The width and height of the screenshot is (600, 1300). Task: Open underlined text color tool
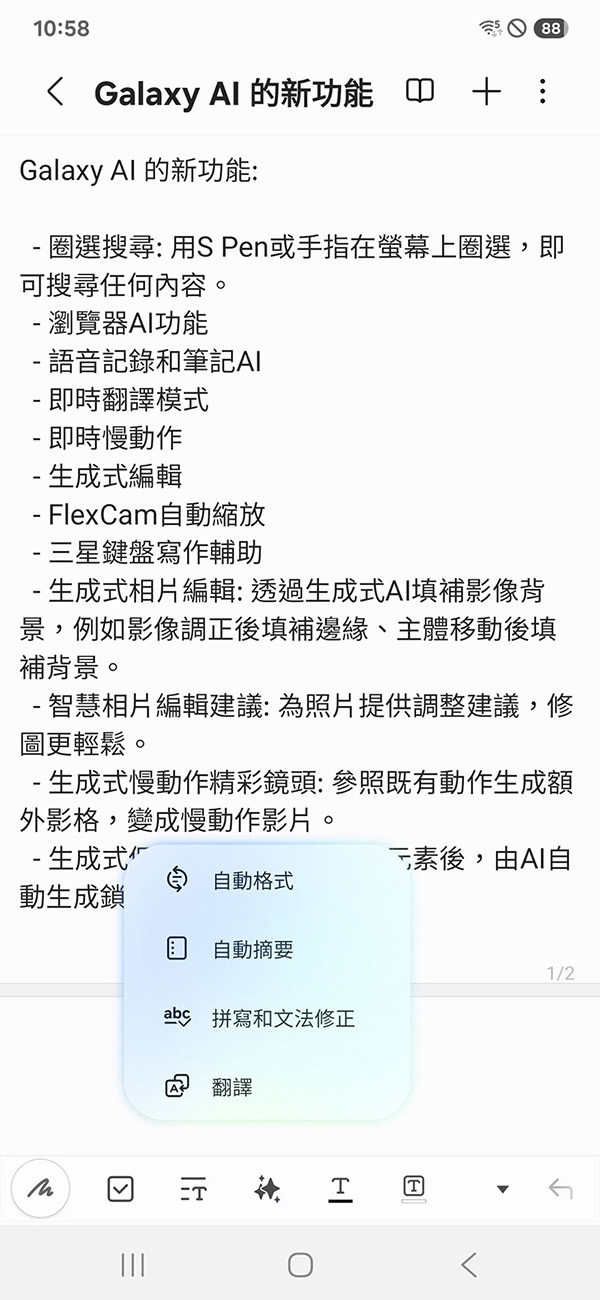pos(340,1189)
